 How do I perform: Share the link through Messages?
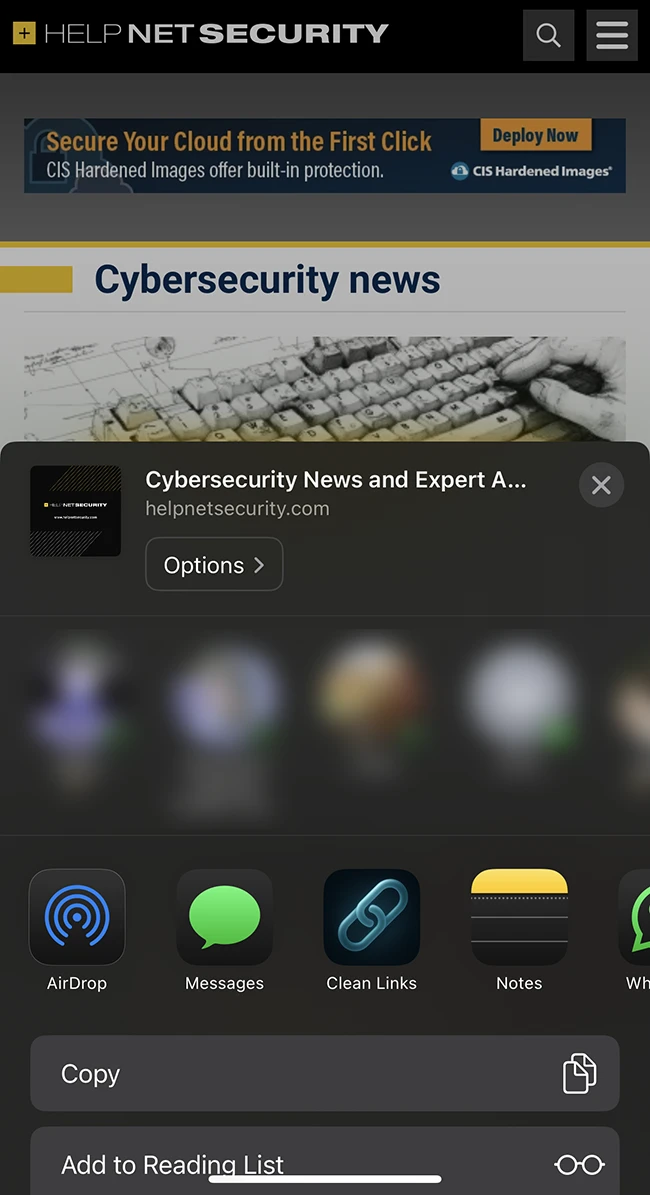click(x=224, y=917)
